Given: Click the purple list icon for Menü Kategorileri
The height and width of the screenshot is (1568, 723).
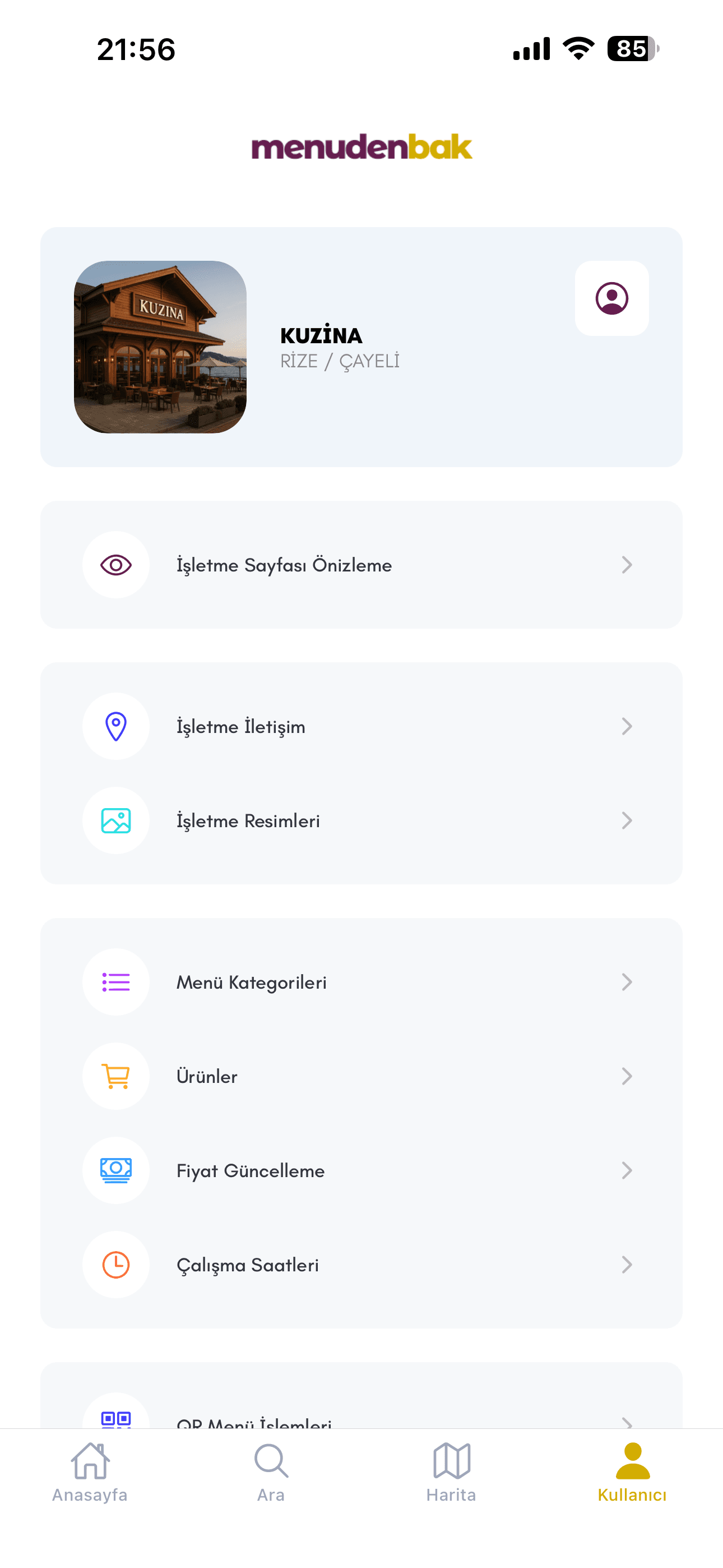Looking at the screenshot, I should [115, 982].
